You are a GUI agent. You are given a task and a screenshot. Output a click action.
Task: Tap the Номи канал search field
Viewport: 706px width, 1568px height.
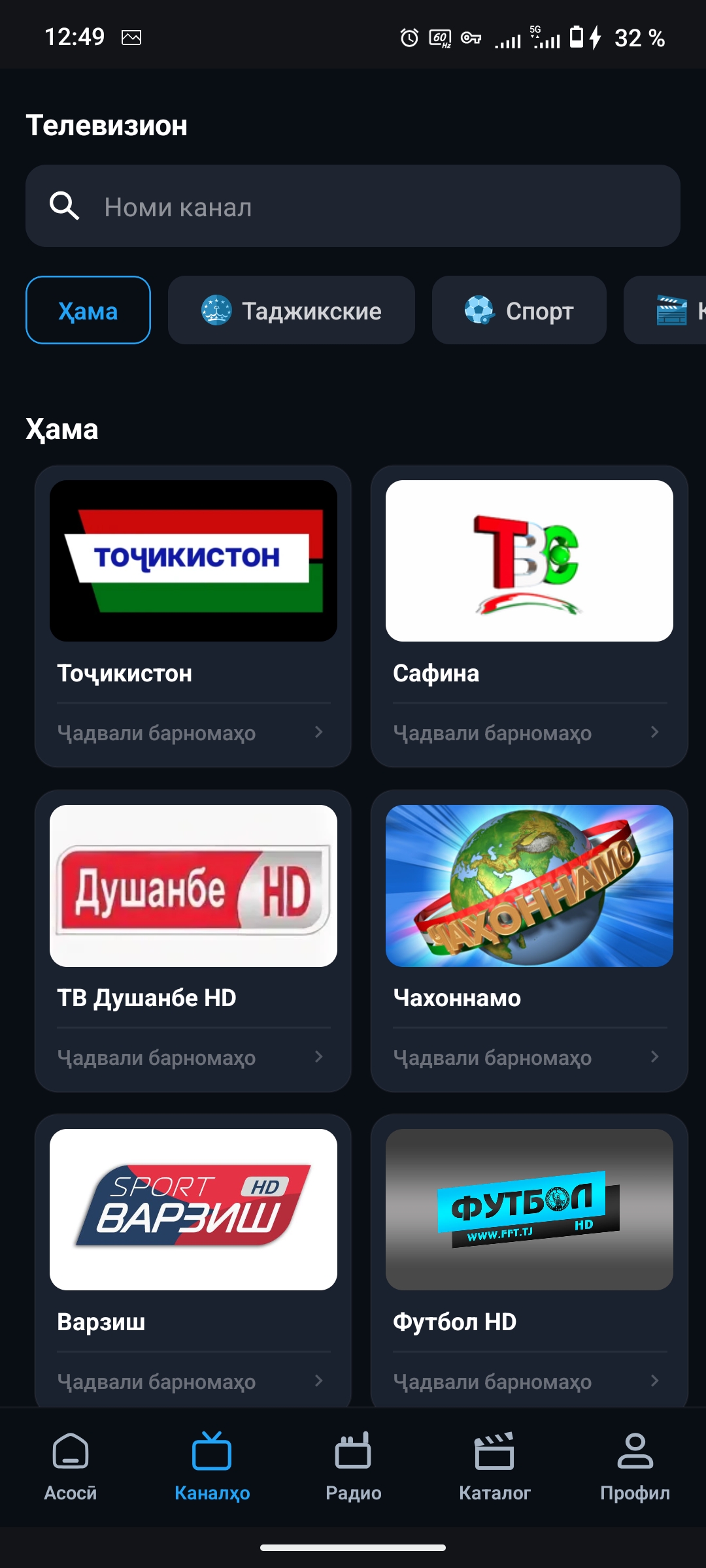(353, 206)
